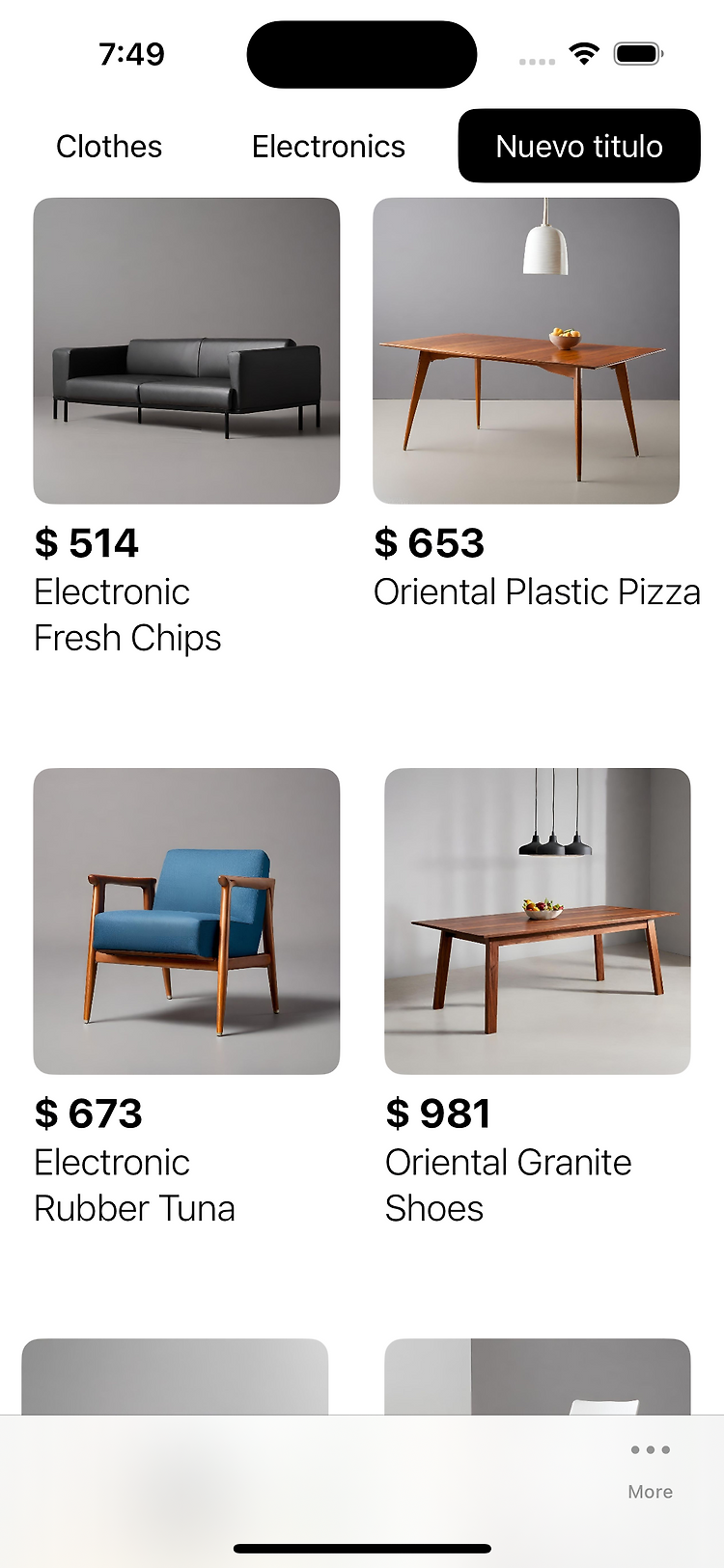Switch to the Clothes category tab
The width and height of the screenshot is (724, 1568).
click(109, 147)
